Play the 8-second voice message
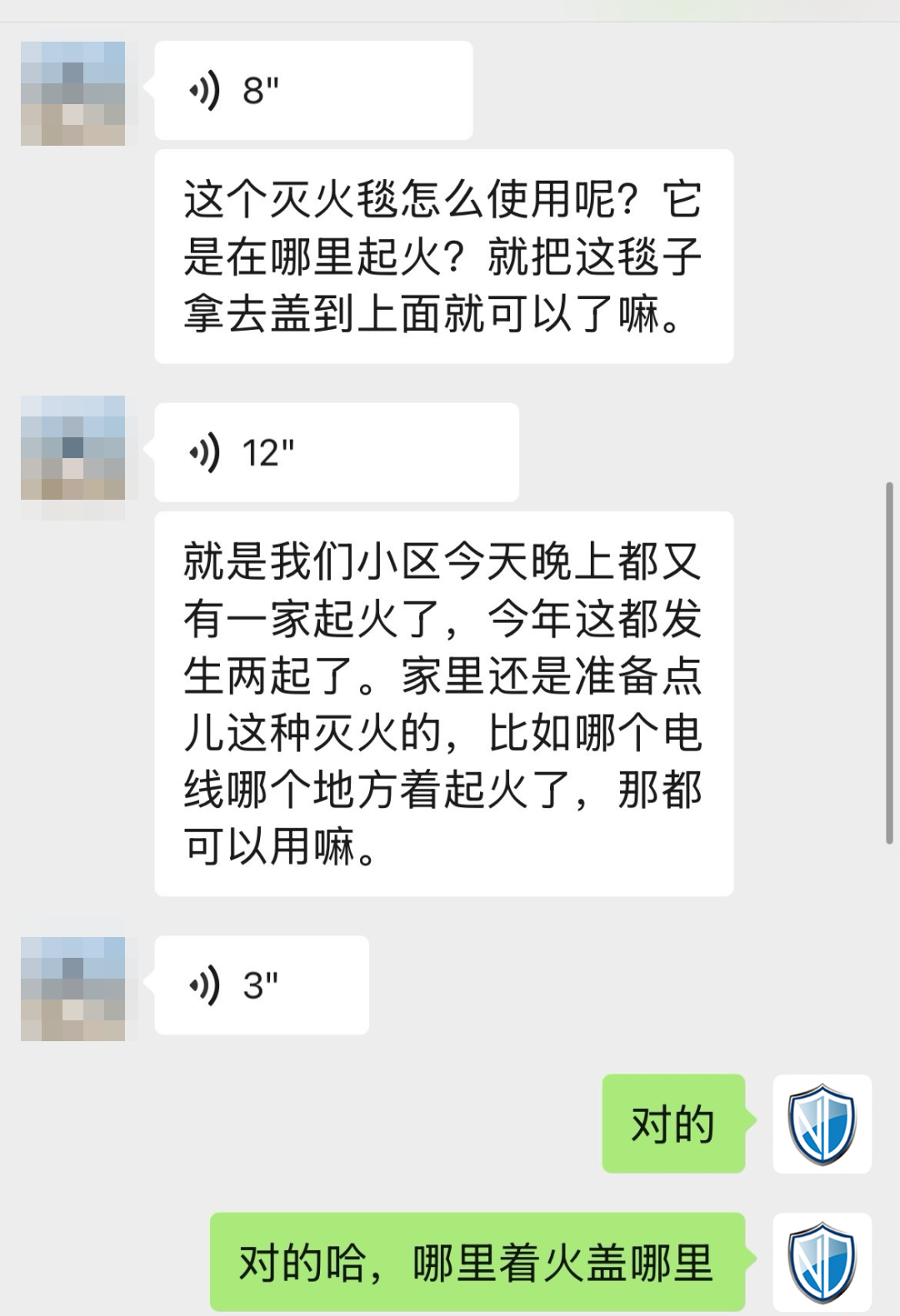The image size is (900, 1316). coord(312,90)
